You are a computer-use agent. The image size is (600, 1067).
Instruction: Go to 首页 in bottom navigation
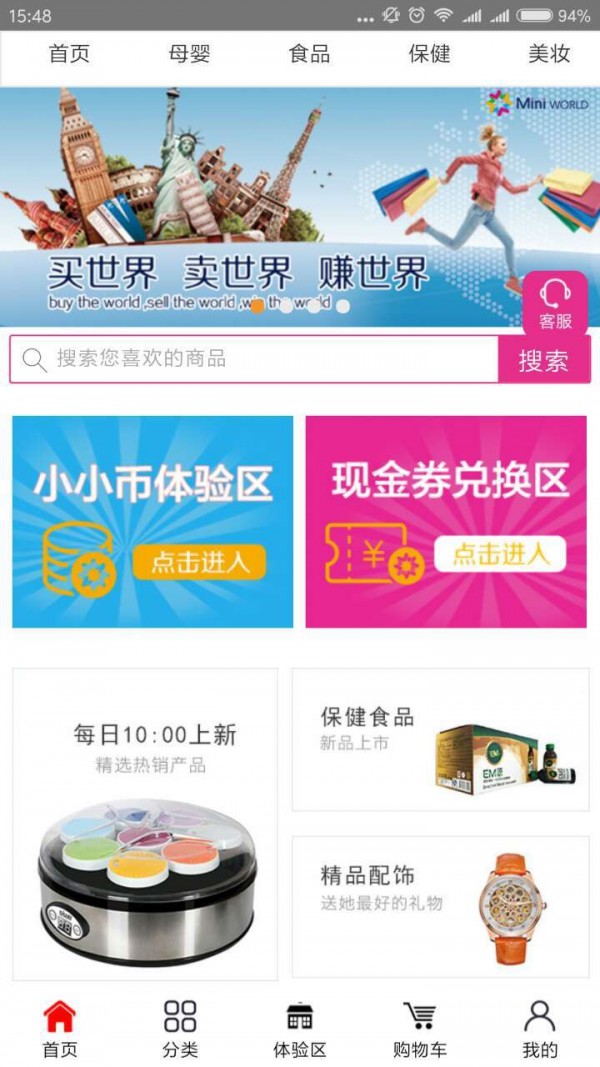click(60, 1029)
